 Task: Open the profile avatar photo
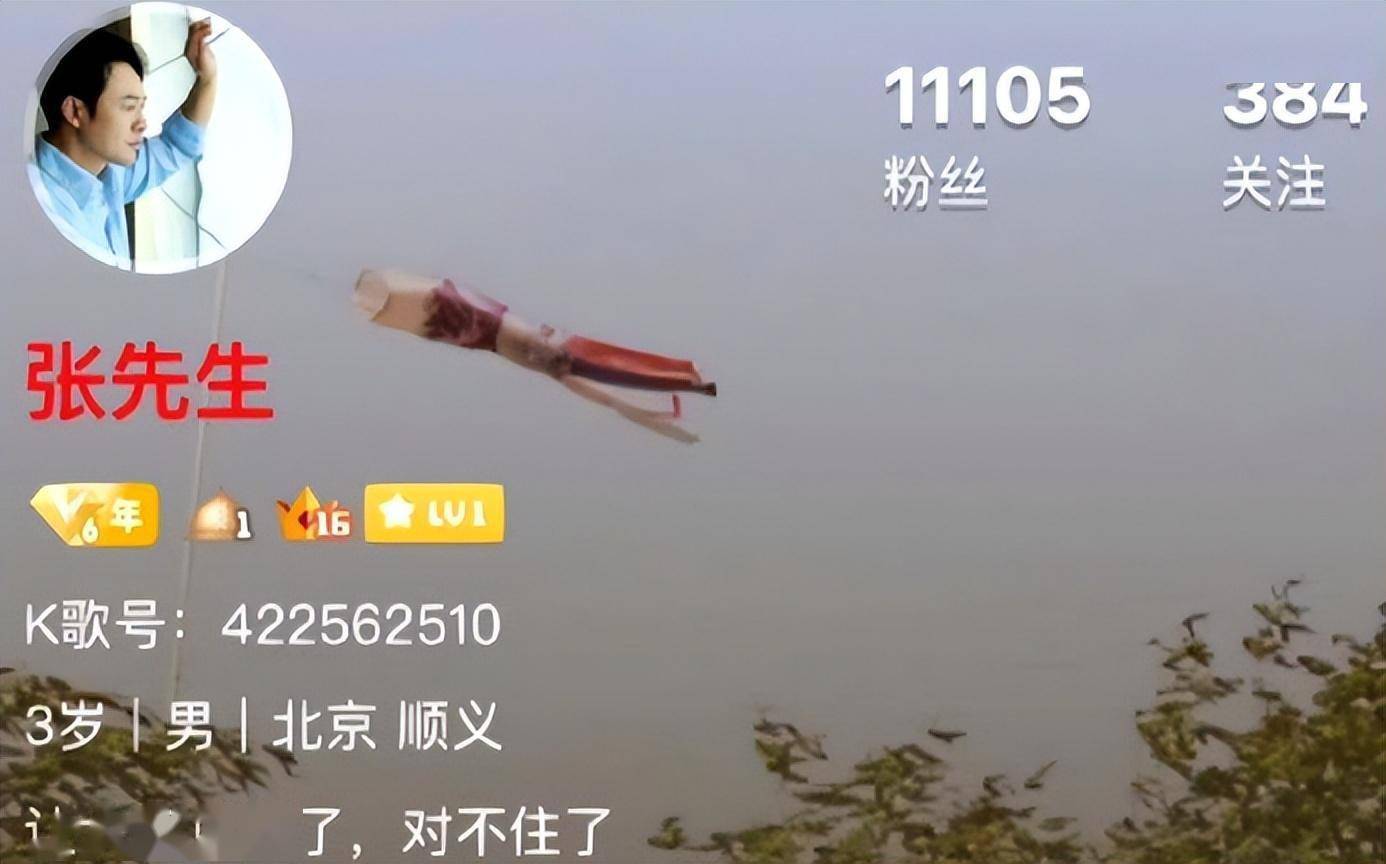(158, 138)
